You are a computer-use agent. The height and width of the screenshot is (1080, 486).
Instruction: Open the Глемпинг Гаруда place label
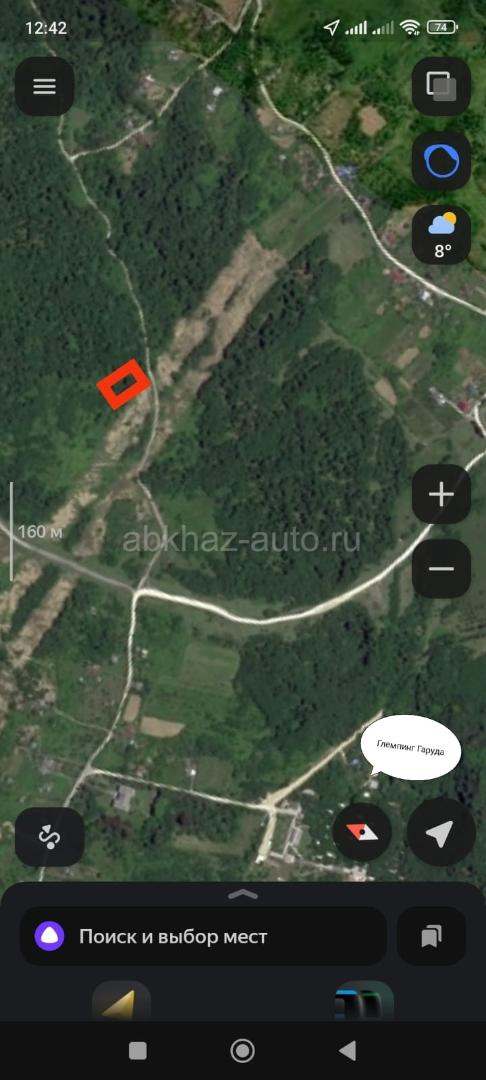(x=410, y=749)
